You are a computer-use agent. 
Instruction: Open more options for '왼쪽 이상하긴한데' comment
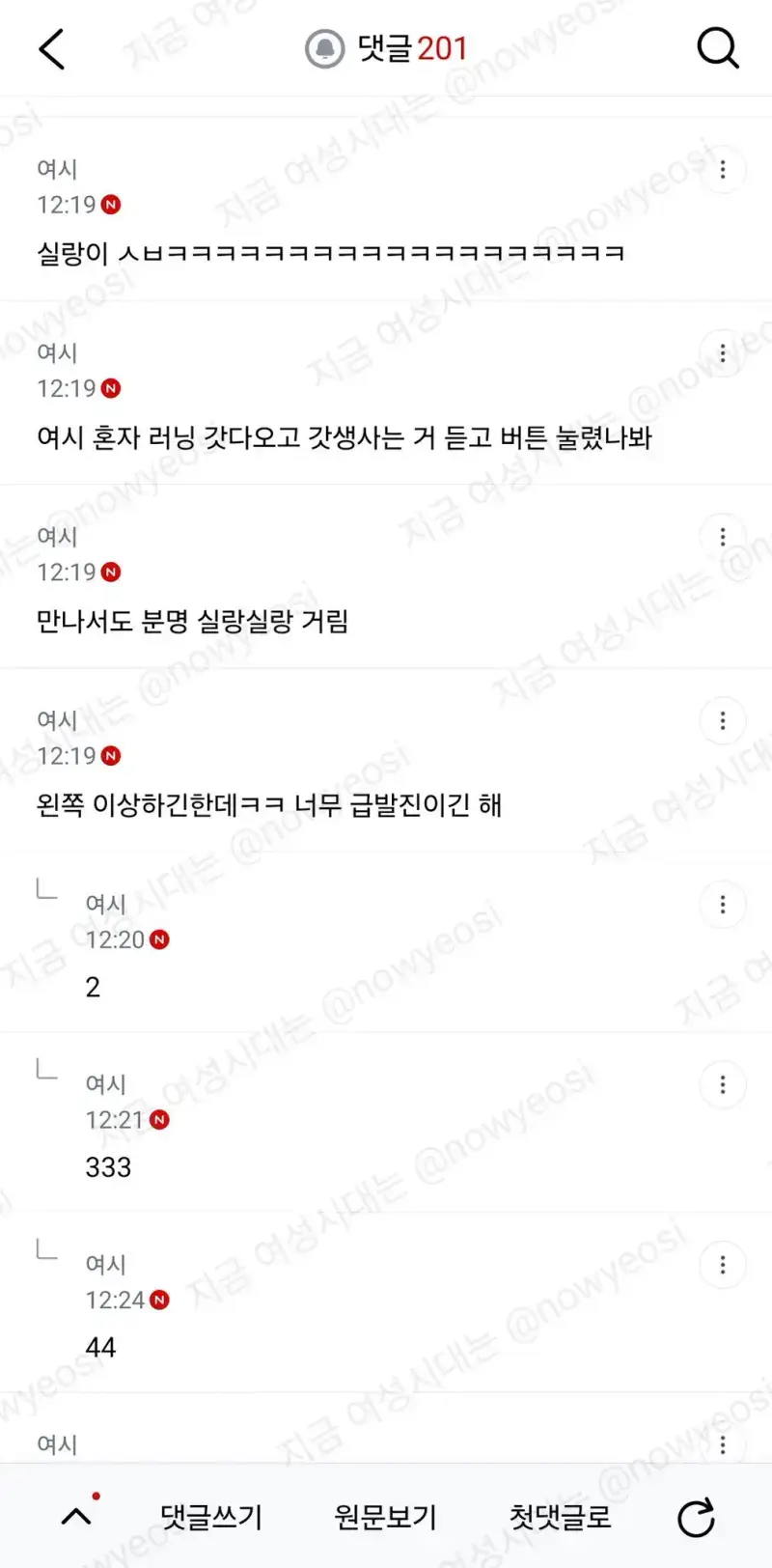coord(723,721)
